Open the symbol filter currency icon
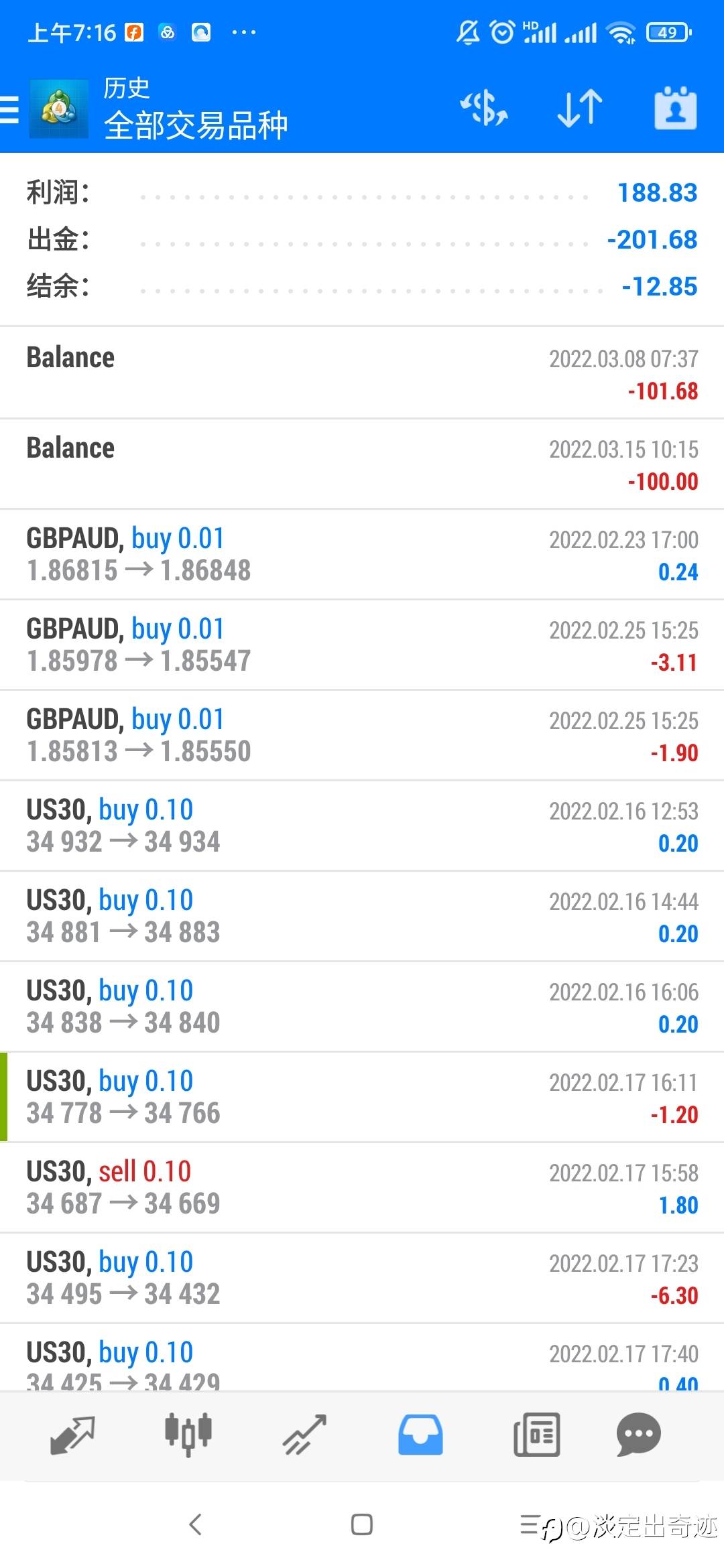Screen dimensions: 724x1568 (x=483, y=109)
